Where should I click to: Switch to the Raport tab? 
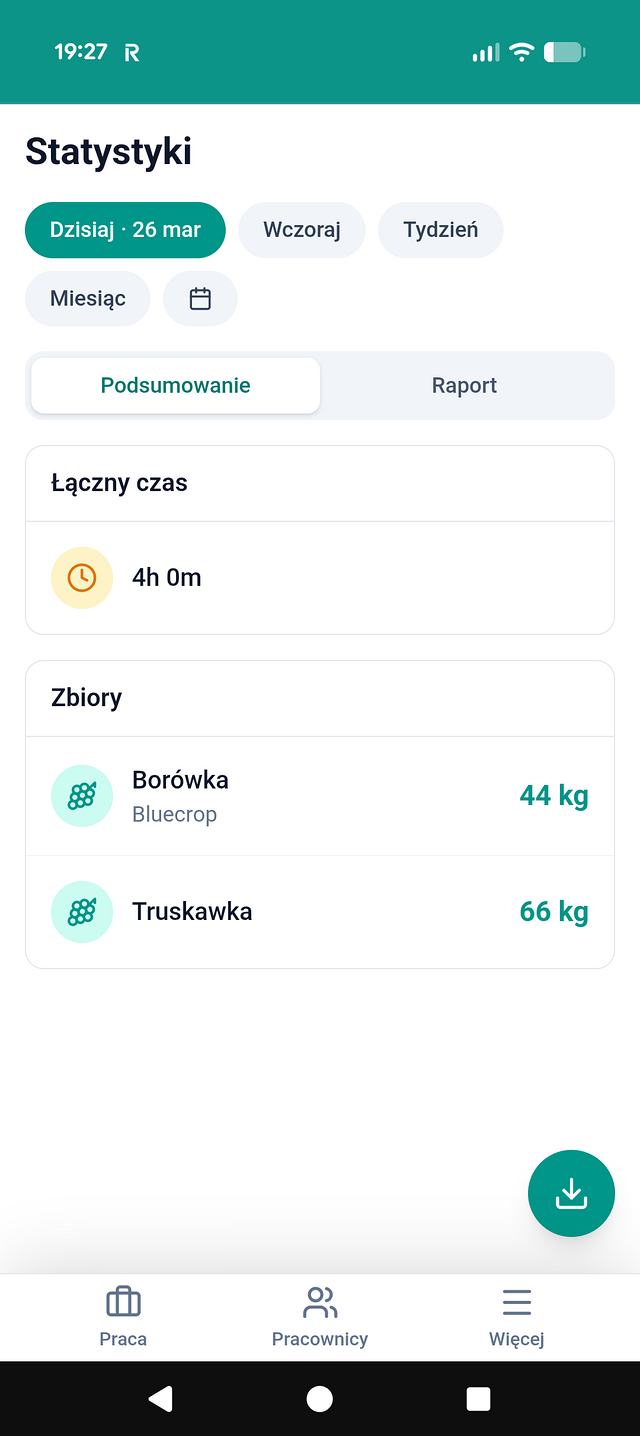click(464, 386)
